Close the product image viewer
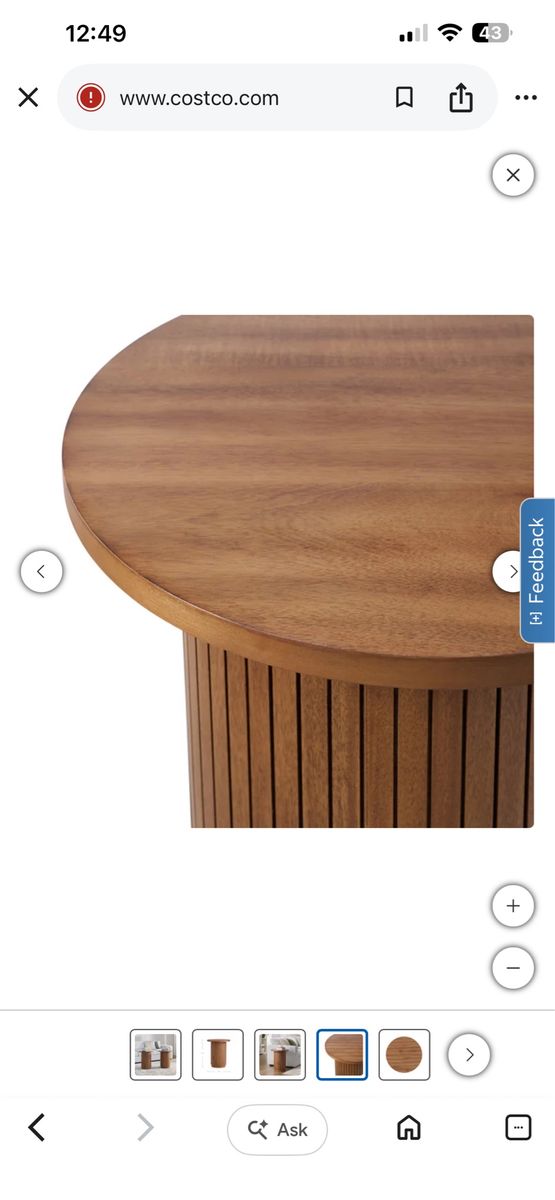 coord(513,175)
